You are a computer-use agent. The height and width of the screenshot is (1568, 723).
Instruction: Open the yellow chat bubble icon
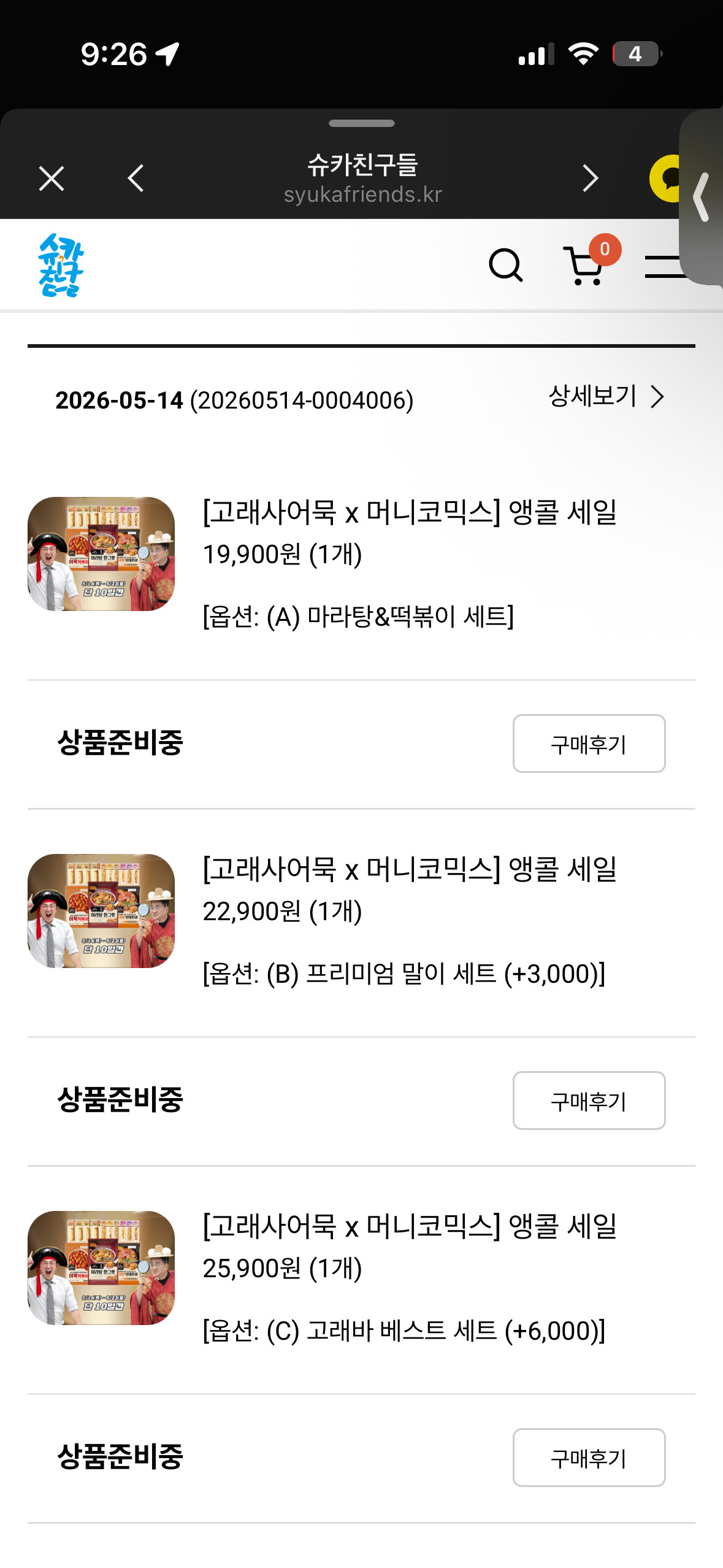coord(667,179)
